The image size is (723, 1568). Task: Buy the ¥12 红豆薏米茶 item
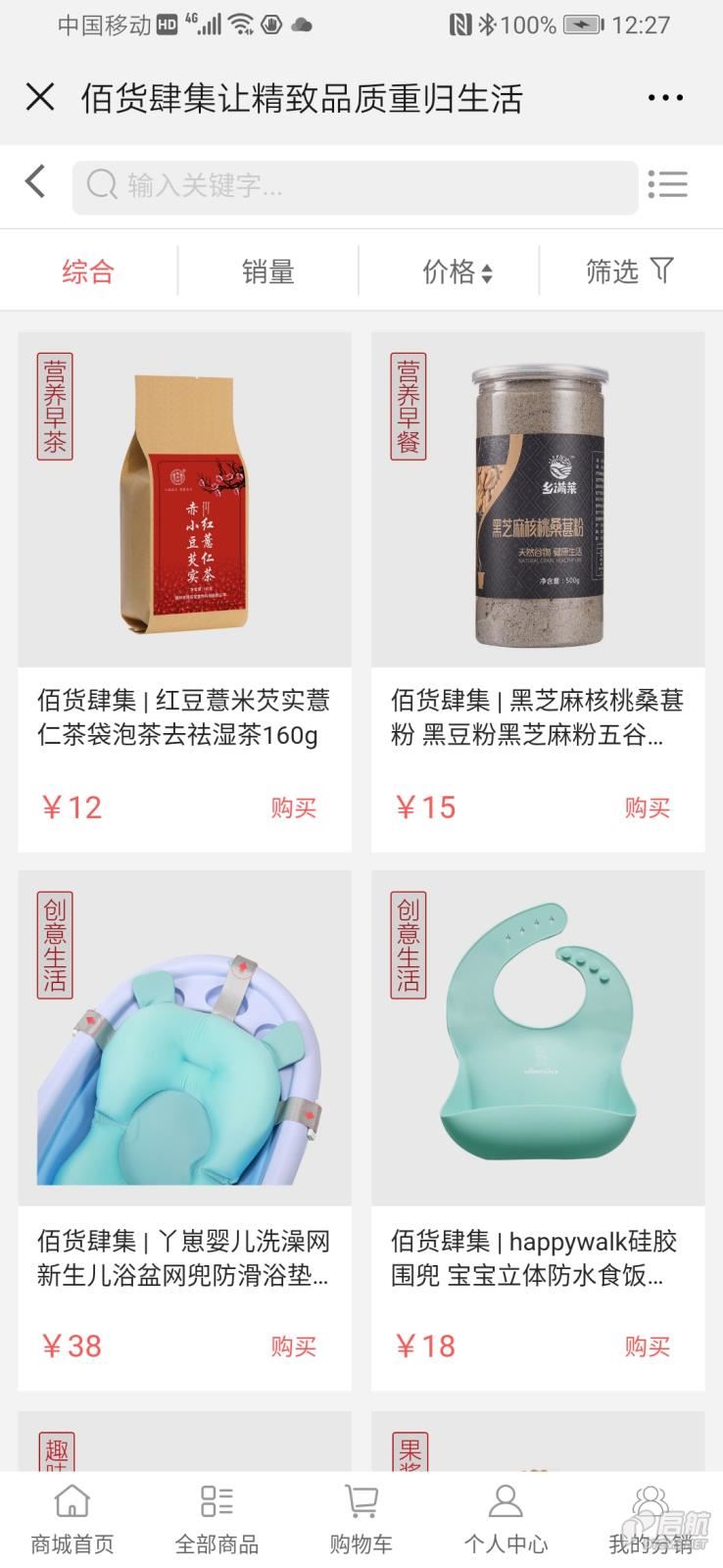[293, 808]
